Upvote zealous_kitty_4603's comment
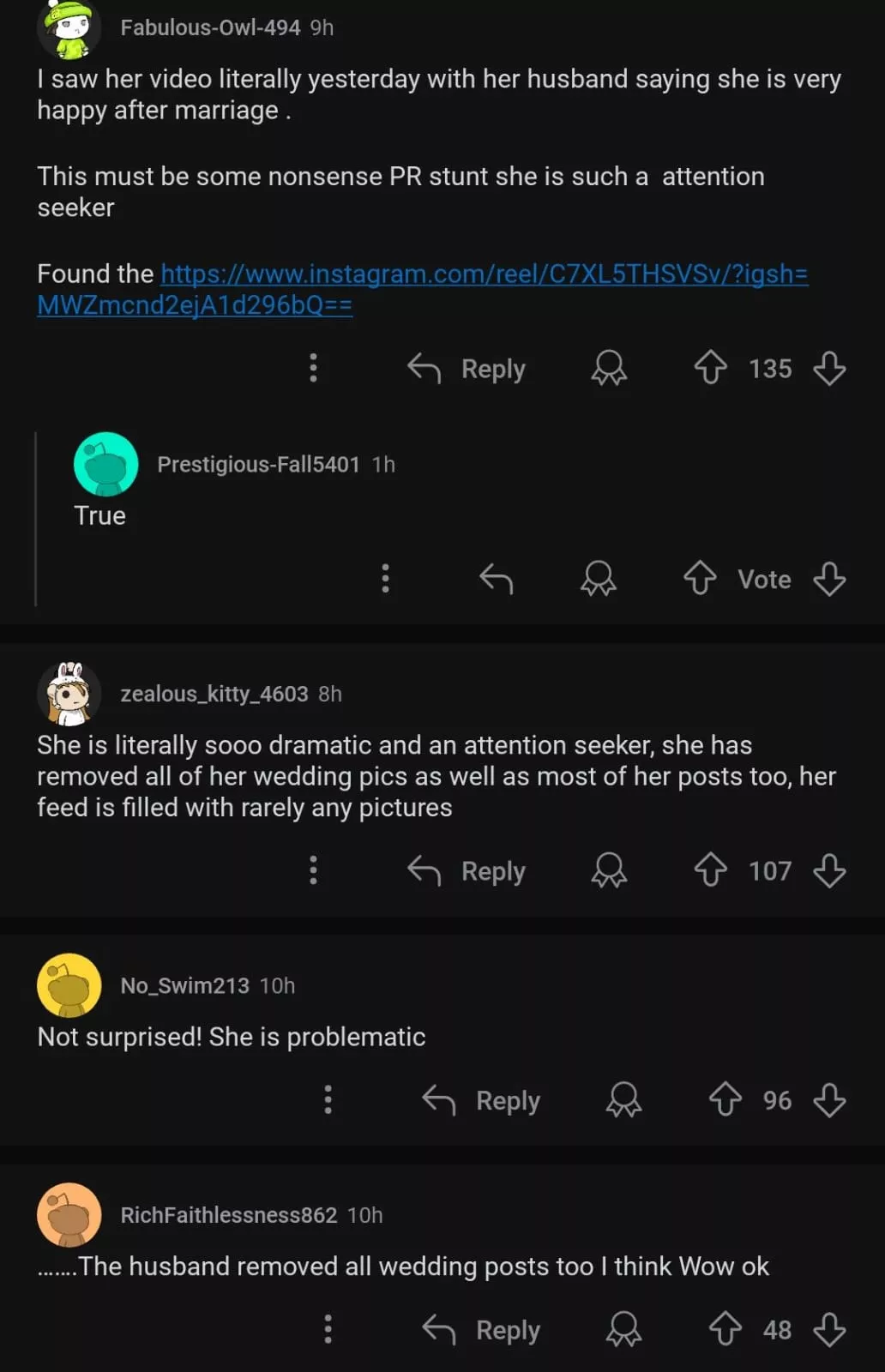The image size is (885, 1372). click(x=710, y=871)
